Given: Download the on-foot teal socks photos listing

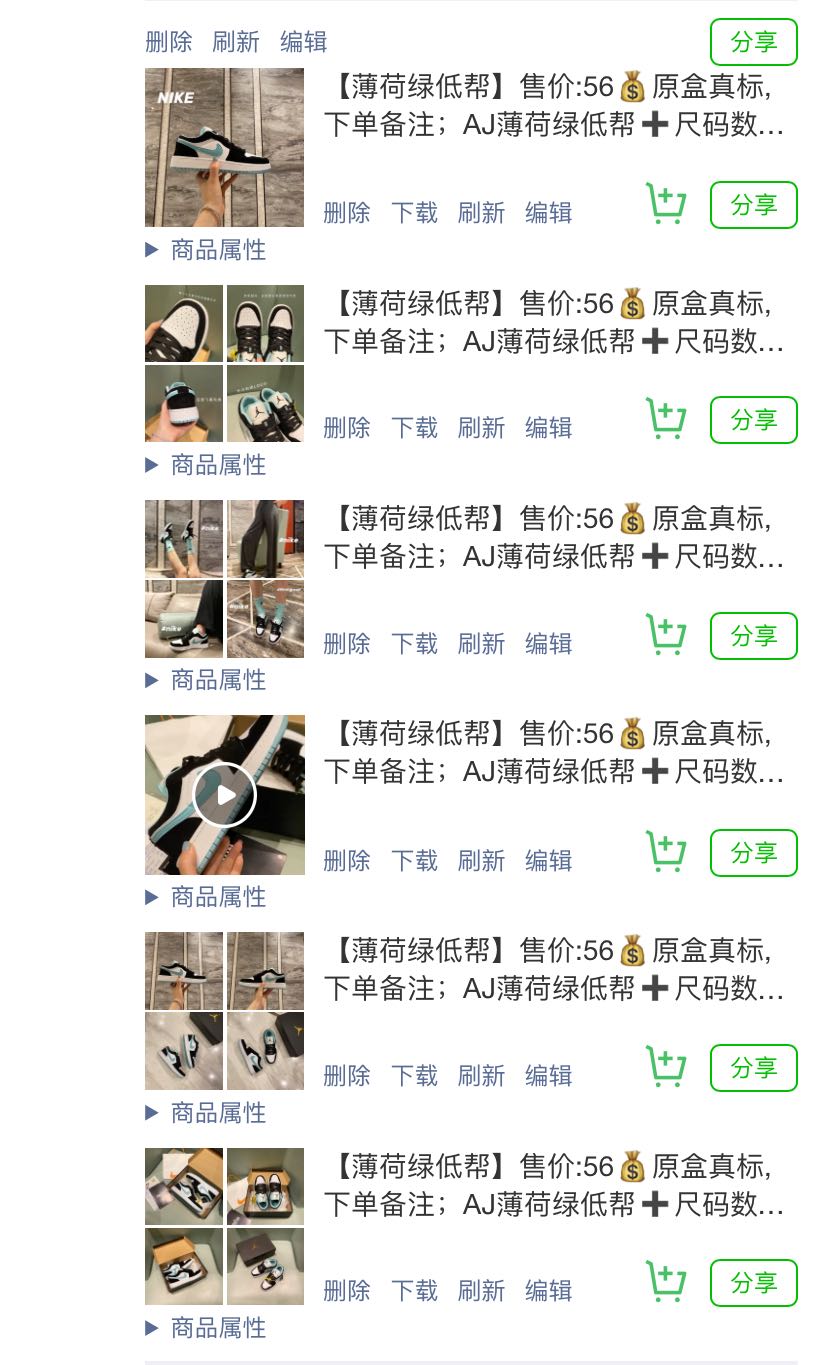Looking at the screenshot, I should (x=414, y=644).
